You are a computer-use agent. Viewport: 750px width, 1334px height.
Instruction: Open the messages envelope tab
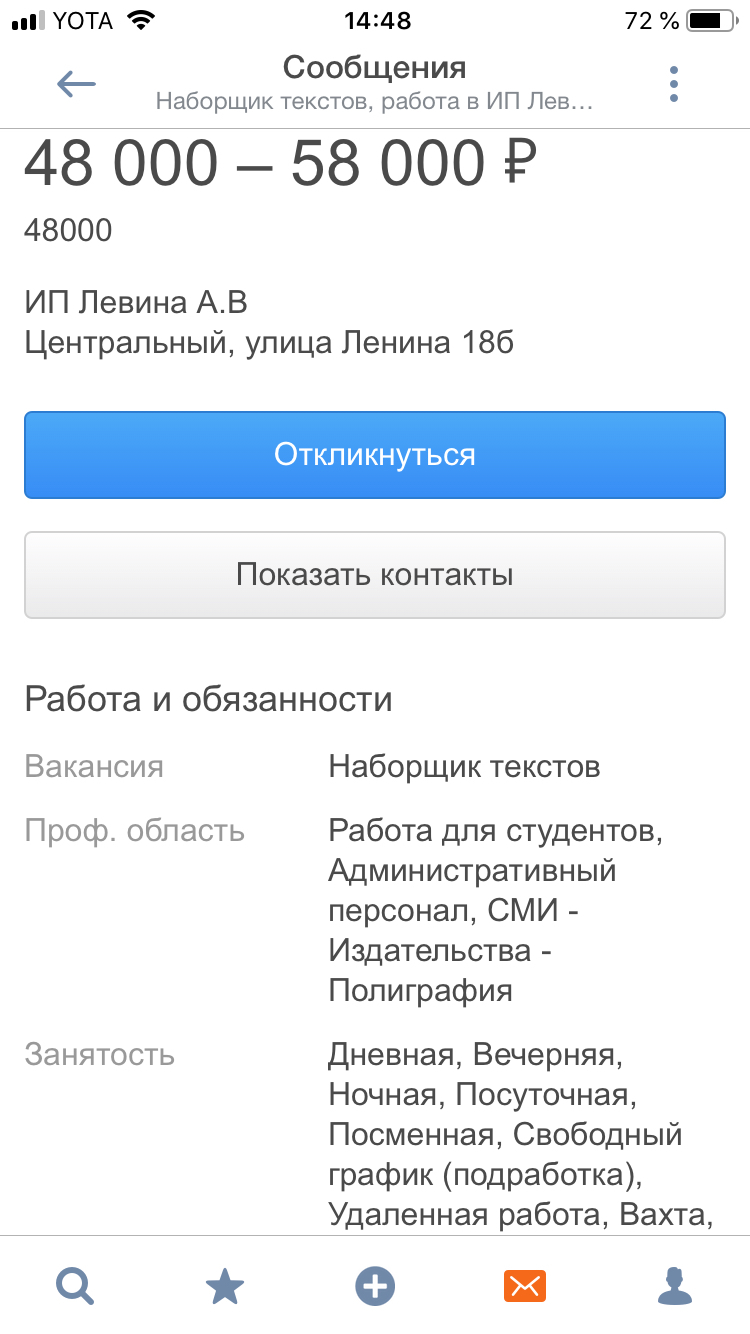pos(525,1285)
